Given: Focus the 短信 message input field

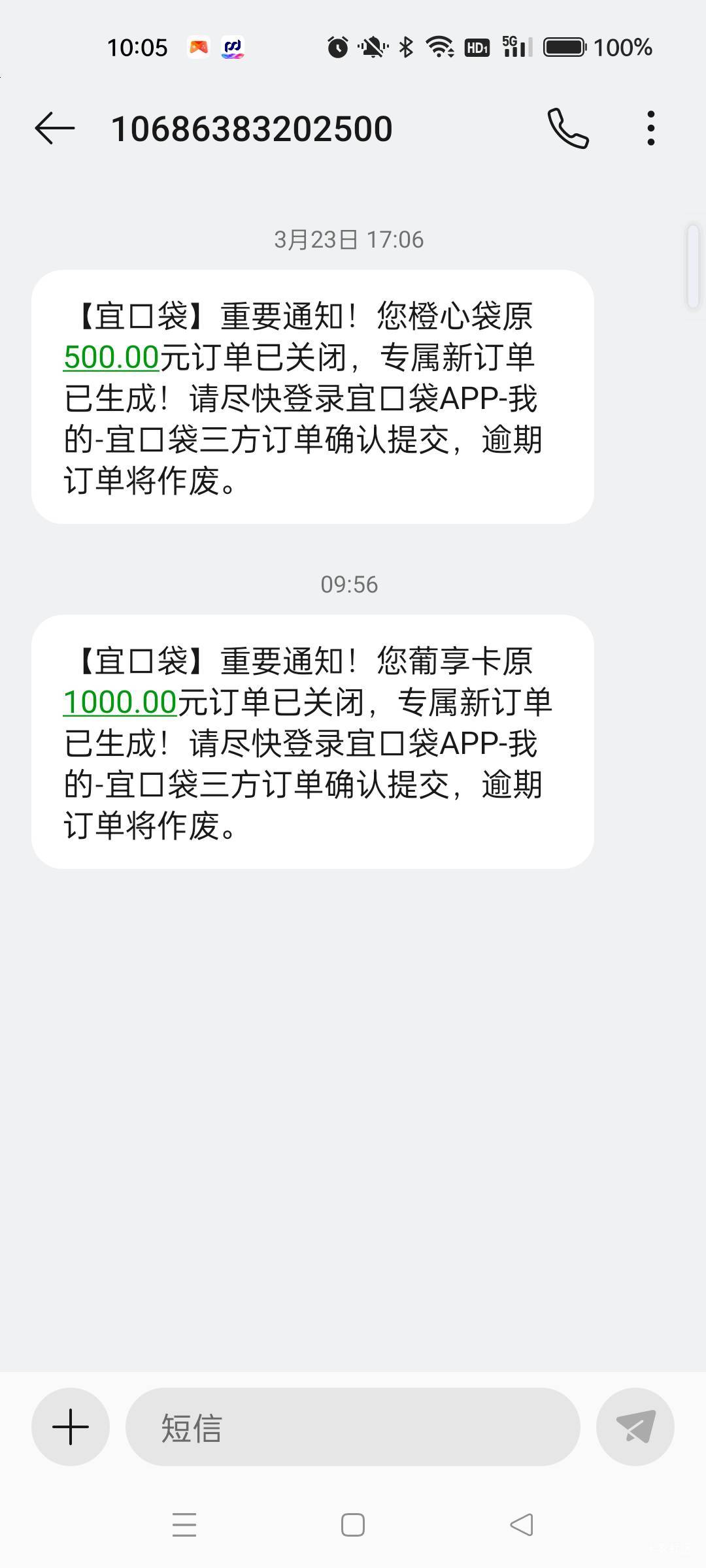Looking at the screenshot, I should coord(353,1426).
